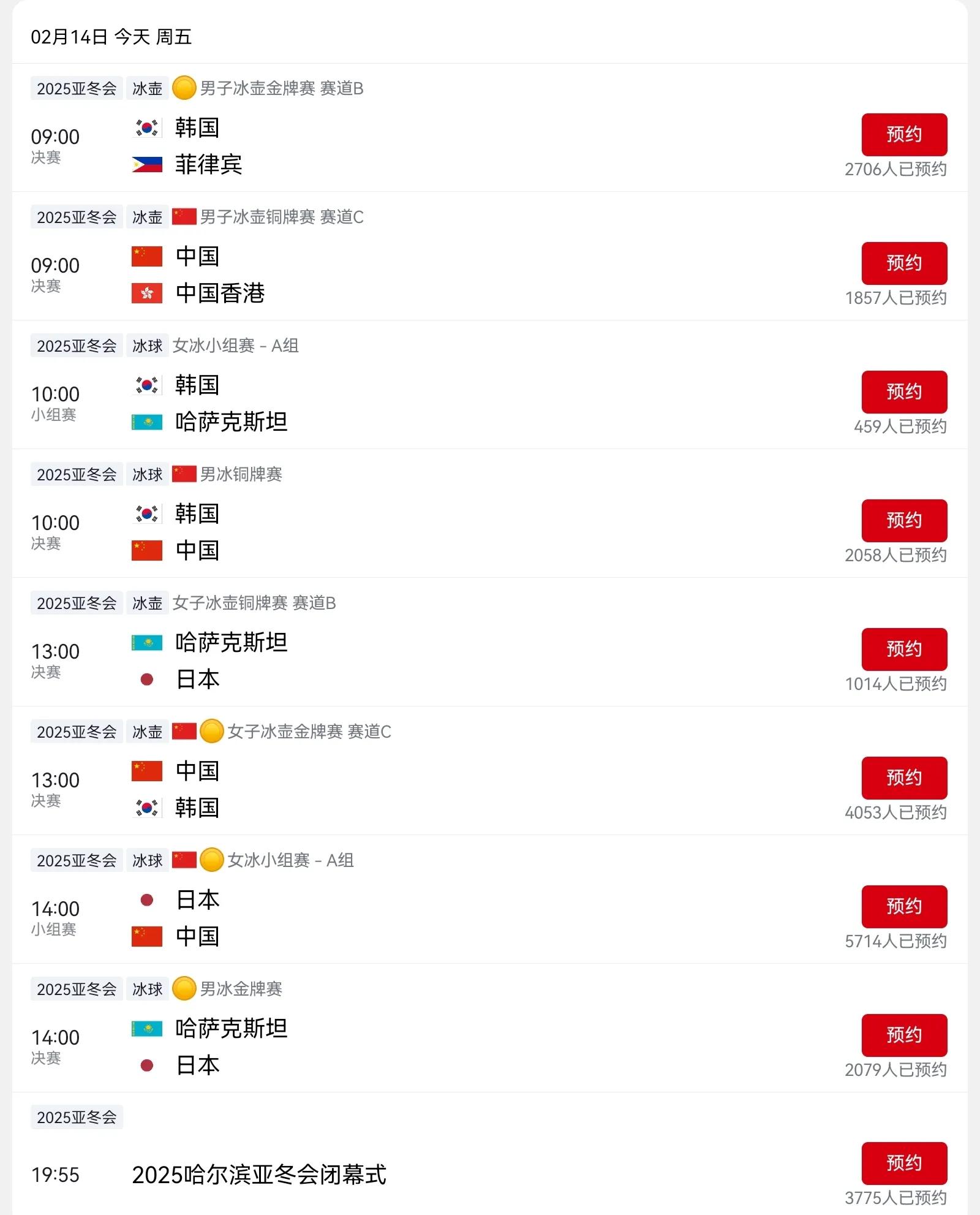Tap 预约 for 日本 vs 中国 women's hockey
This screenshot has height=1215, width=980.
(904, 906)
